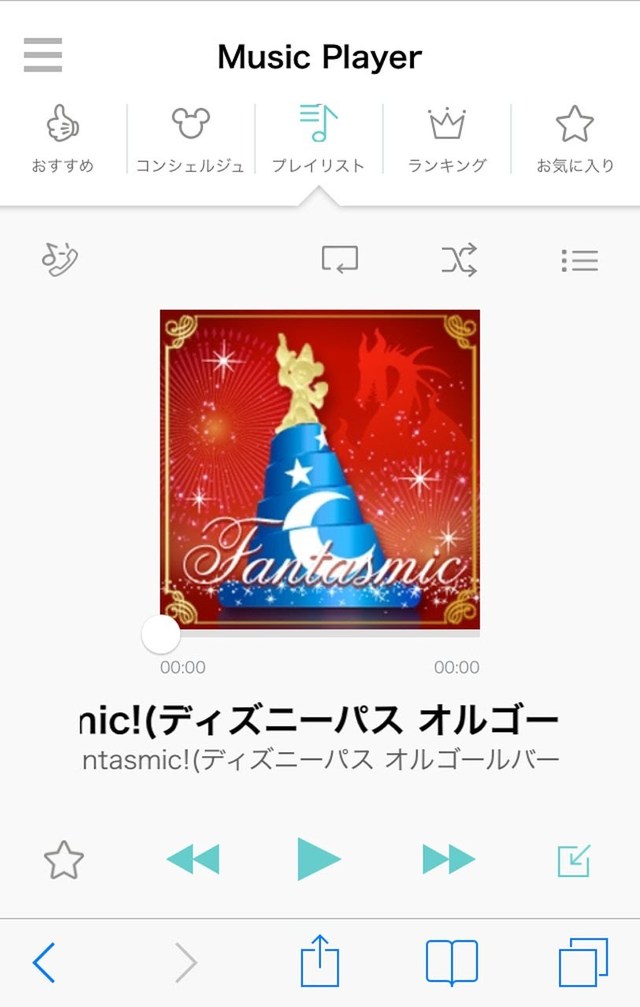
Task: Tap the playback progress slider knob
Action: [x=161, y=634]
